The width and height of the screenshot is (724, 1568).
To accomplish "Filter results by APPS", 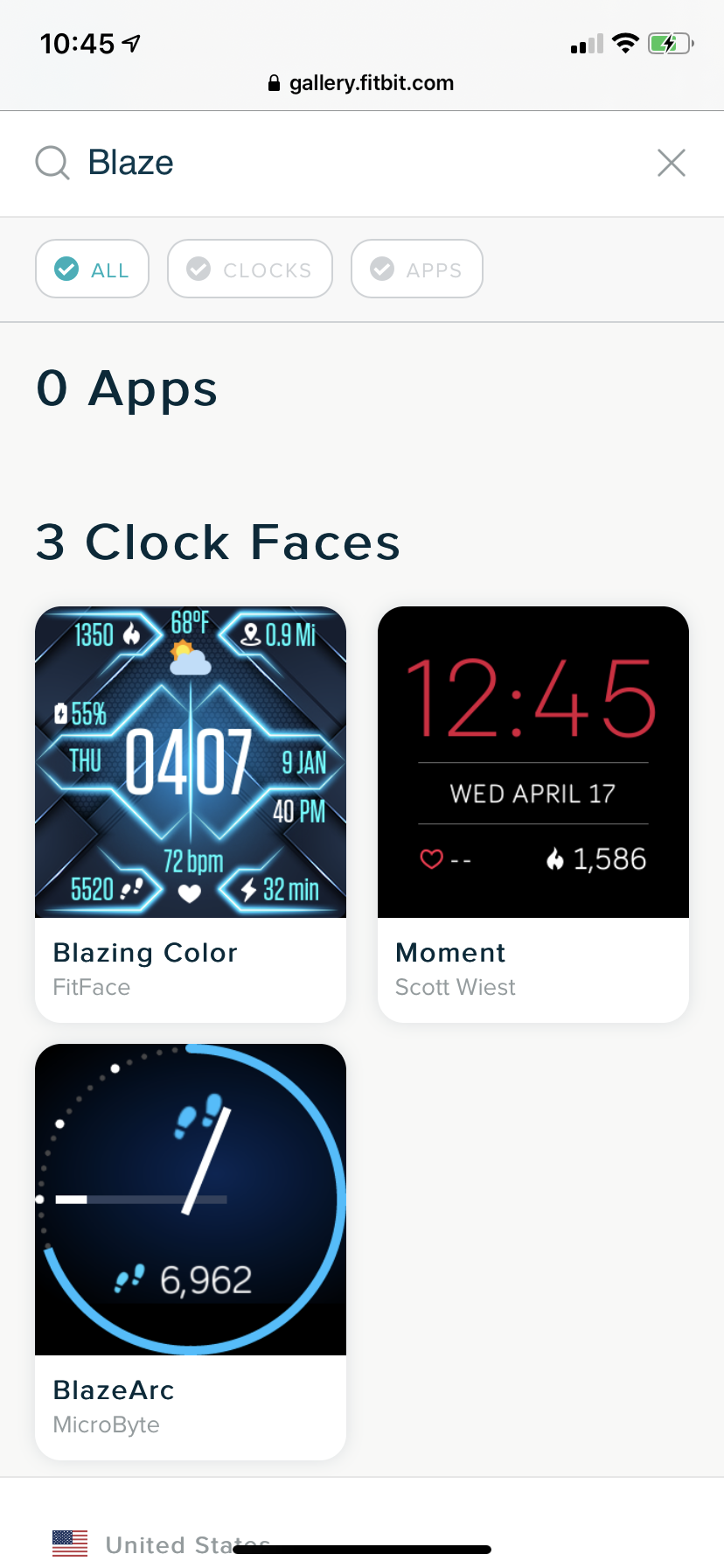I will coord(416,269).
